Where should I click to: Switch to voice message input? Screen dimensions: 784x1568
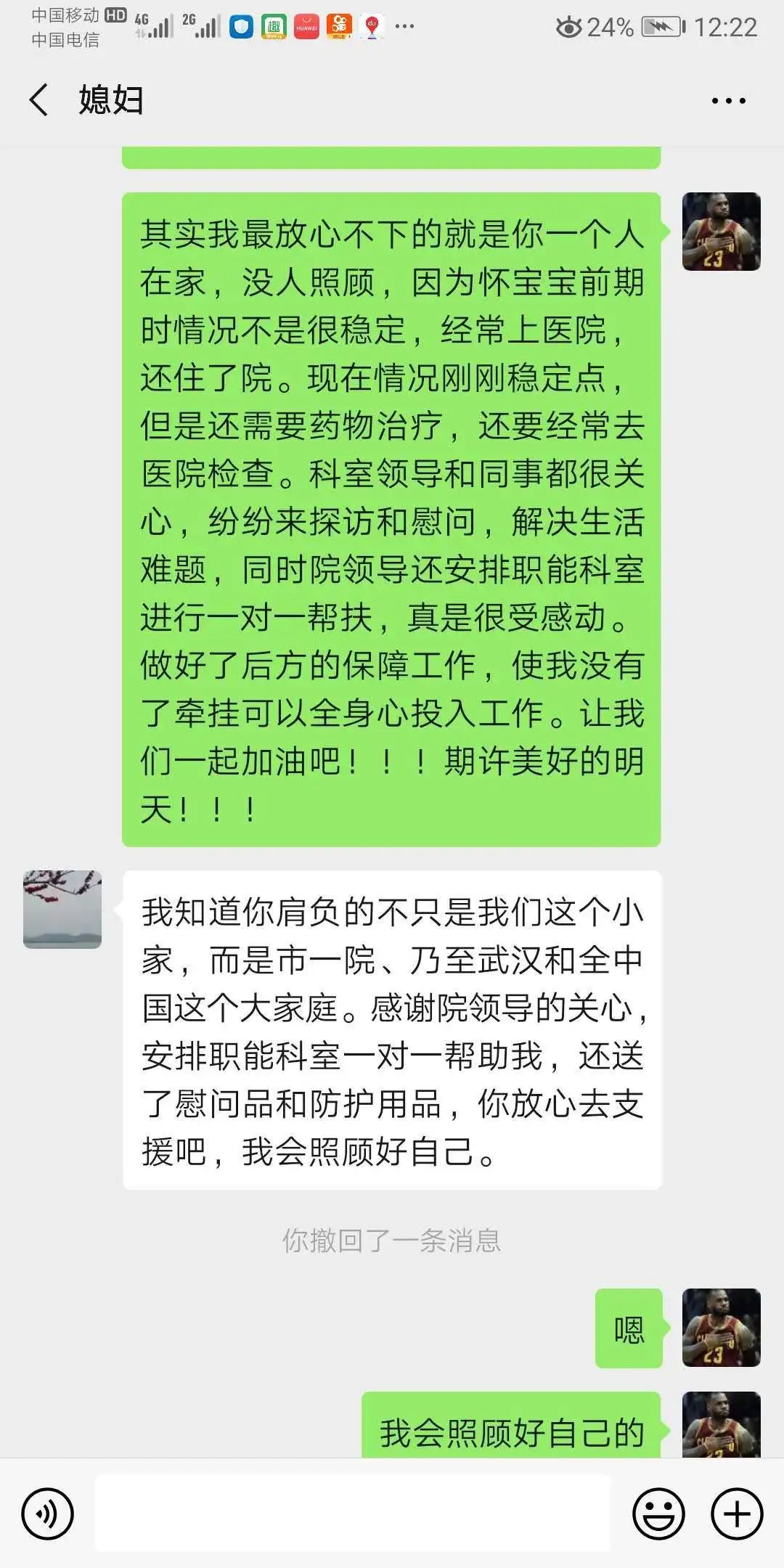point(48,1514)
